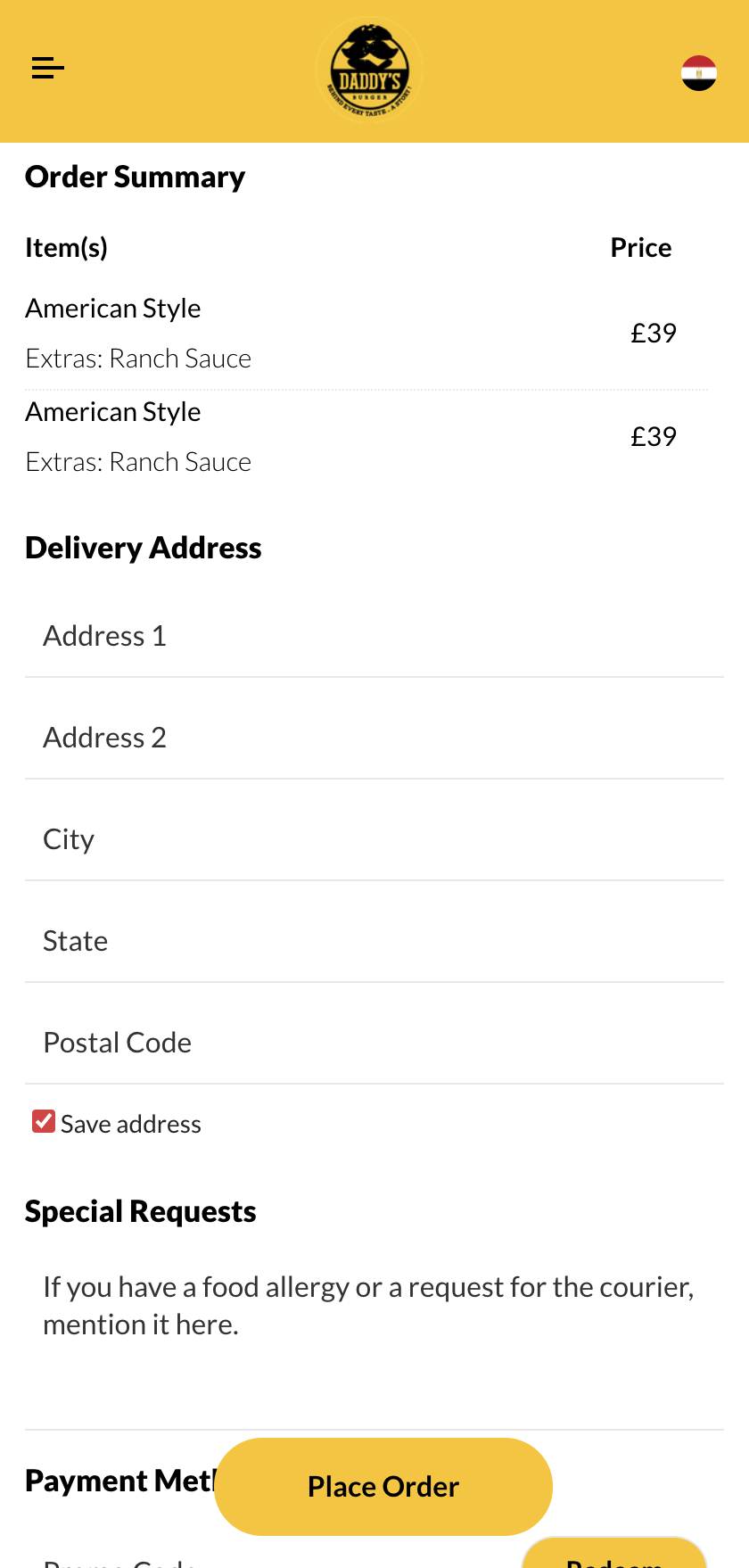Image resolution: width=749 pixels, height=1568 pixels.
Task: Place the order
Action: tap(383, 1486)
